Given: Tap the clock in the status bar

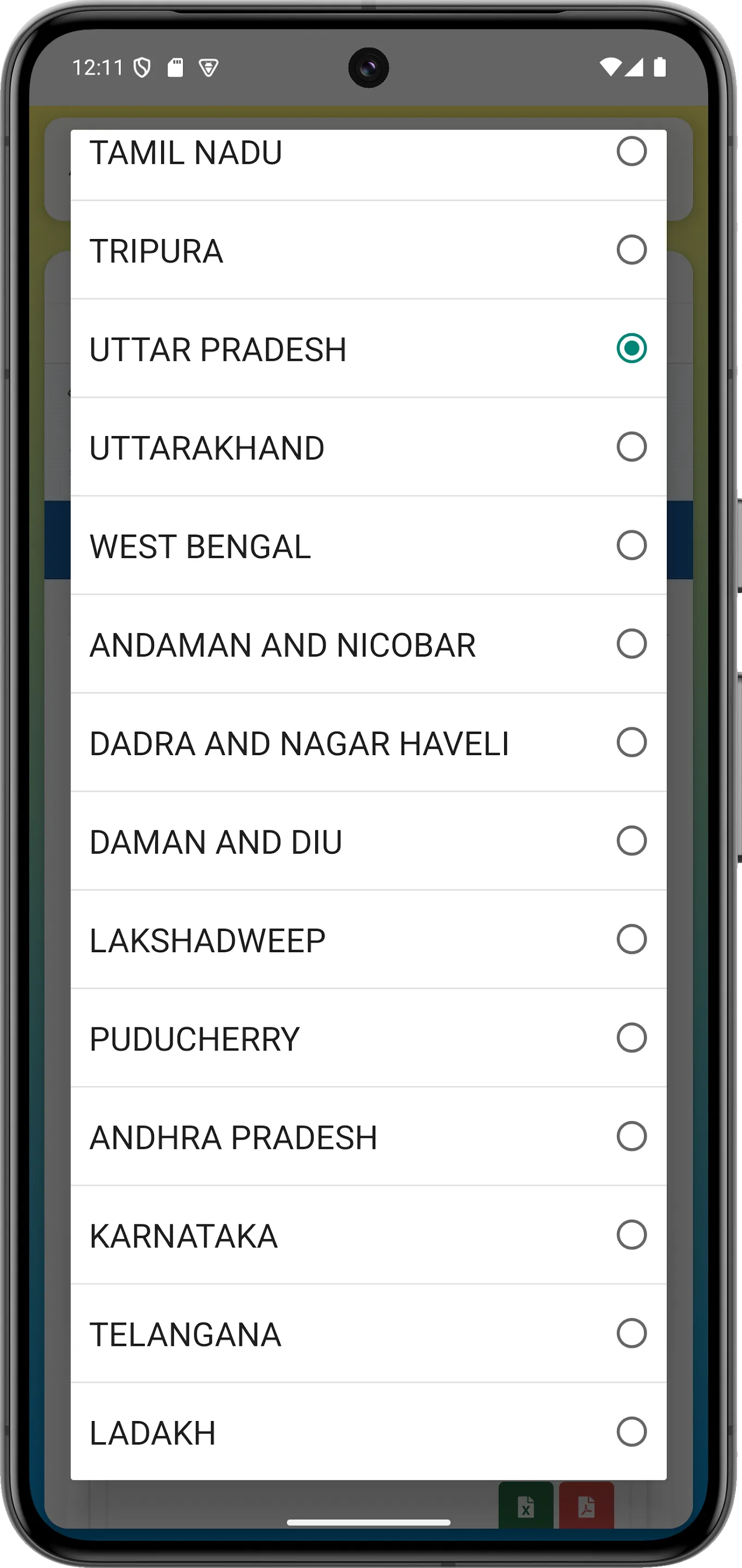Looking at the screenshot, I should [x=97, y=69].
